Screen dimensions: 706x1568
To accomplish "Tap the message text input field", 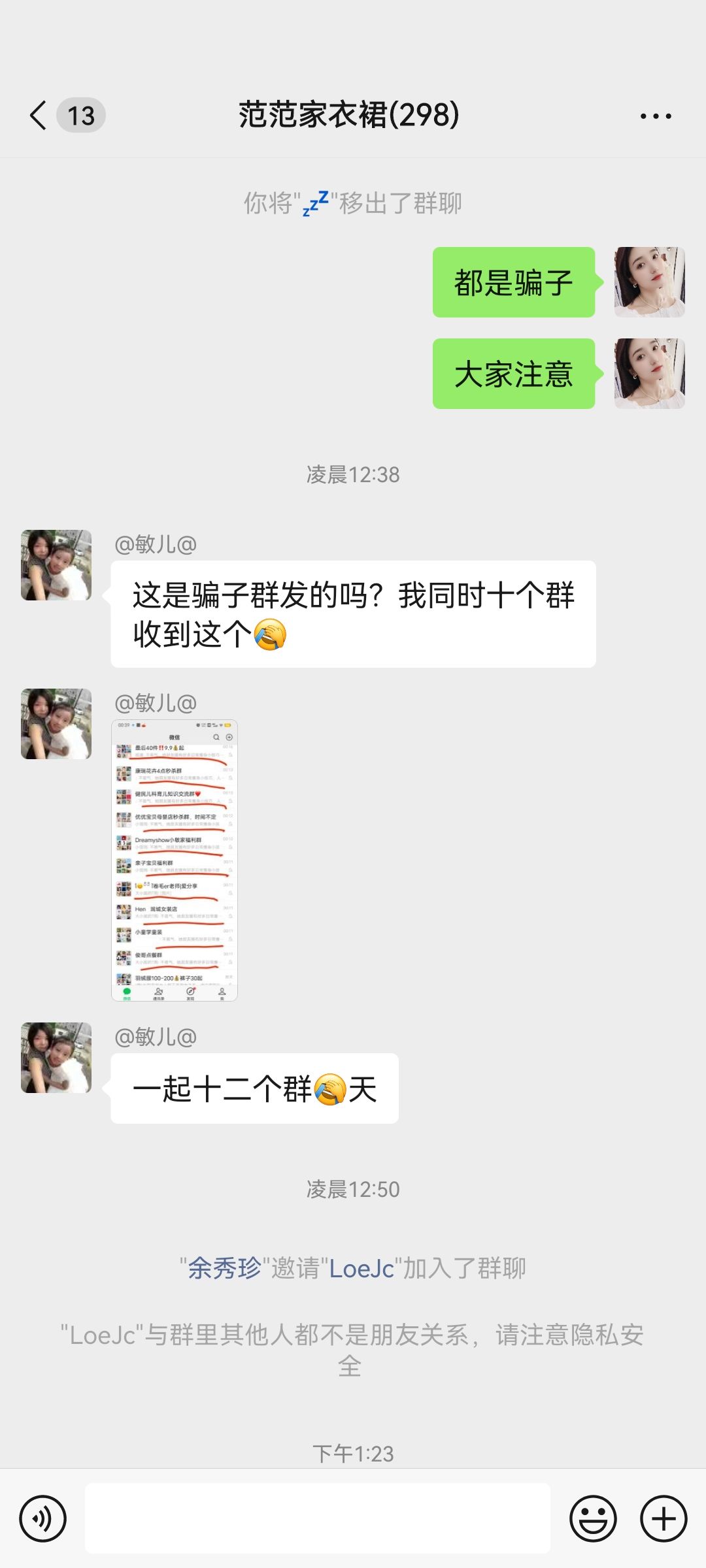I will tap(317, 1518).
